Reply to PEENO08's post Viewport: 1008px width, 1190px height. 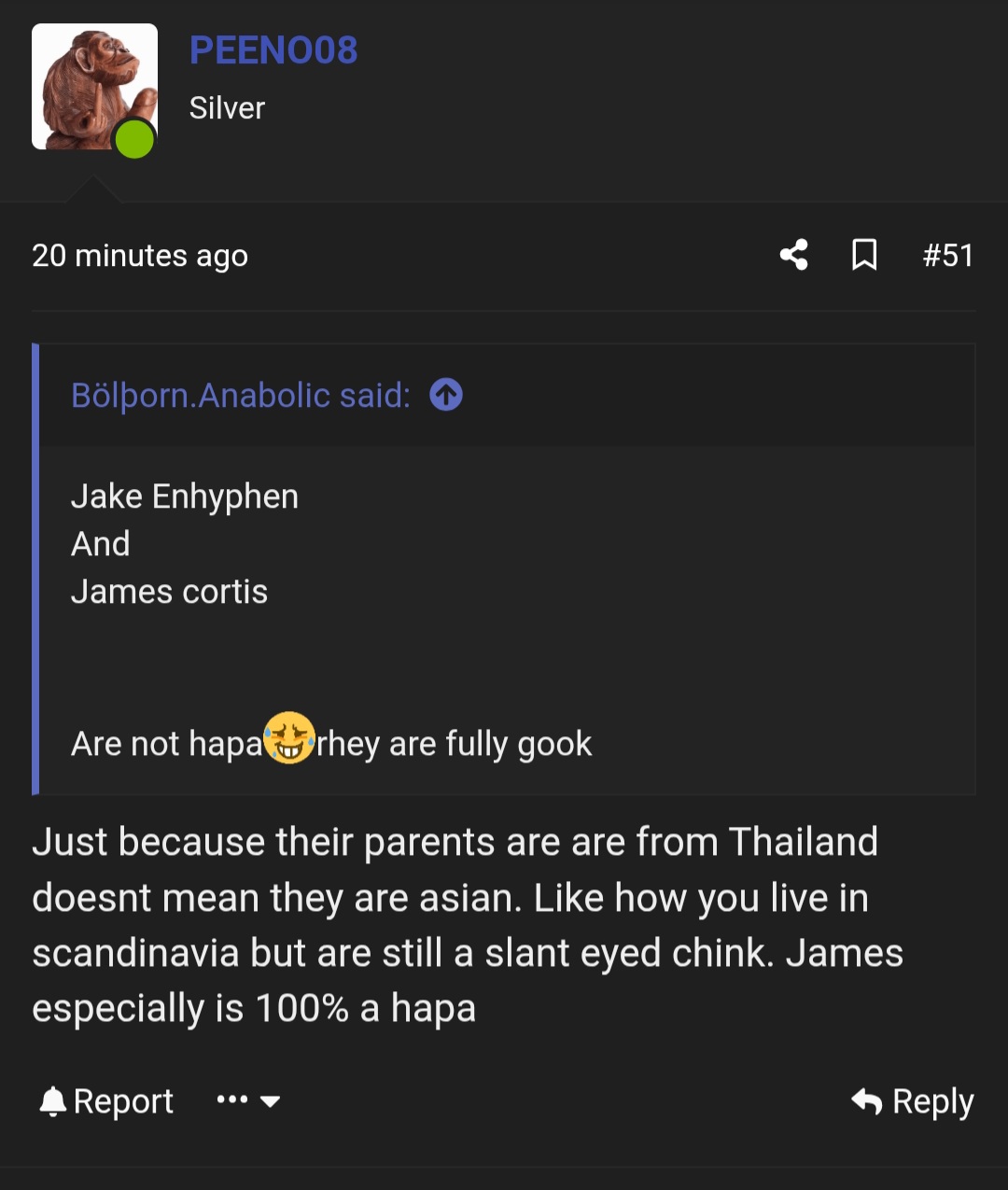click(913, 1101)
